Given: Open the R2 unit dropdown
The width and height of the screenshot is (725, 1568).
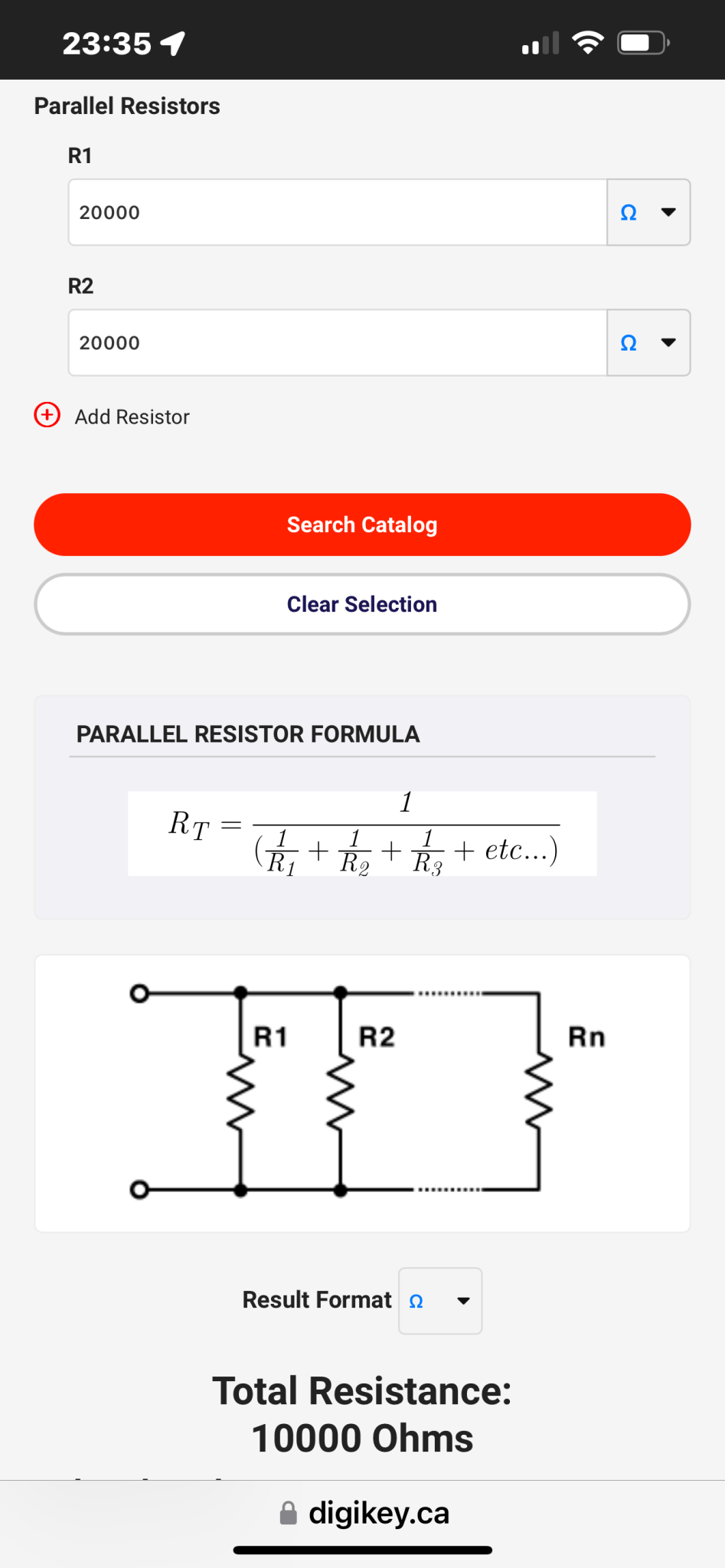Looking at the screenshot, I should [x=649, y=342].
